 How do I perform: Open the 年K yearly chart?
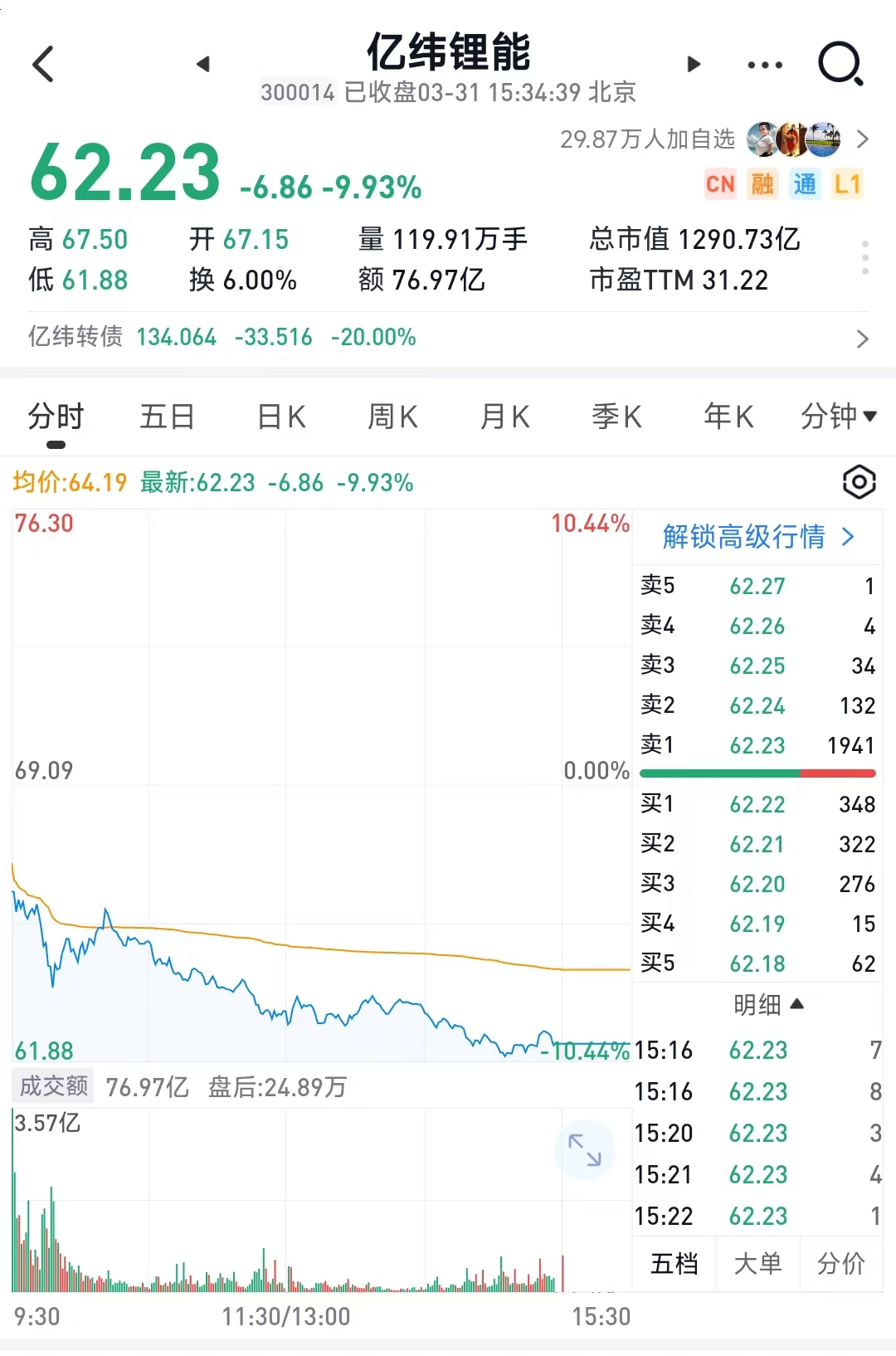click(x=728, y=417)
